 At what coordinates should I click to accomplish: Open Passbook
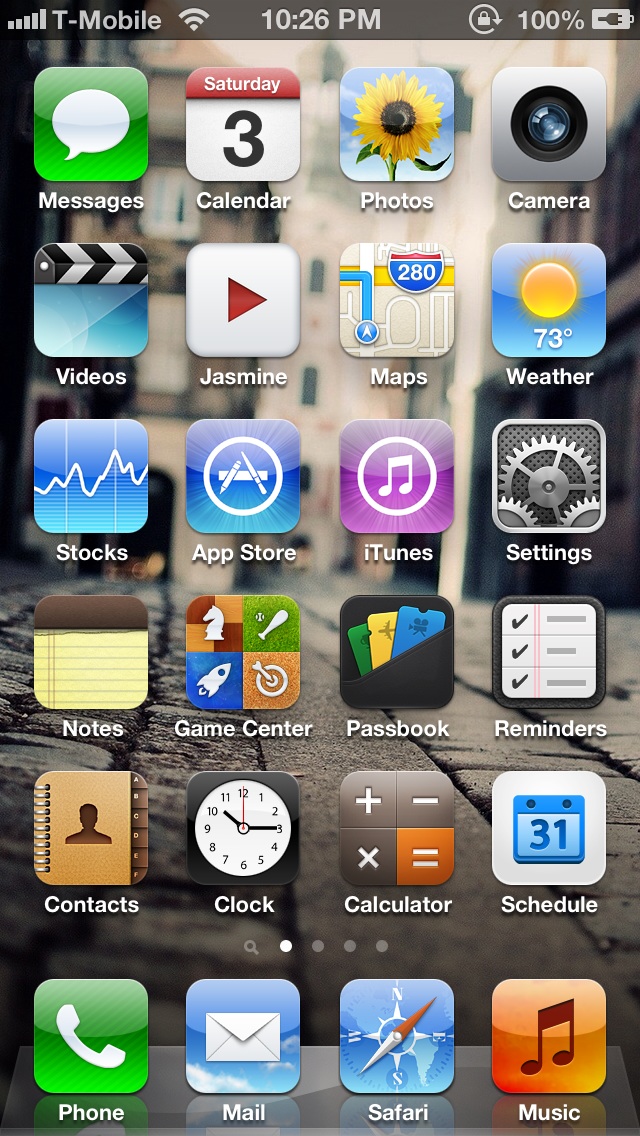(396, 652)
